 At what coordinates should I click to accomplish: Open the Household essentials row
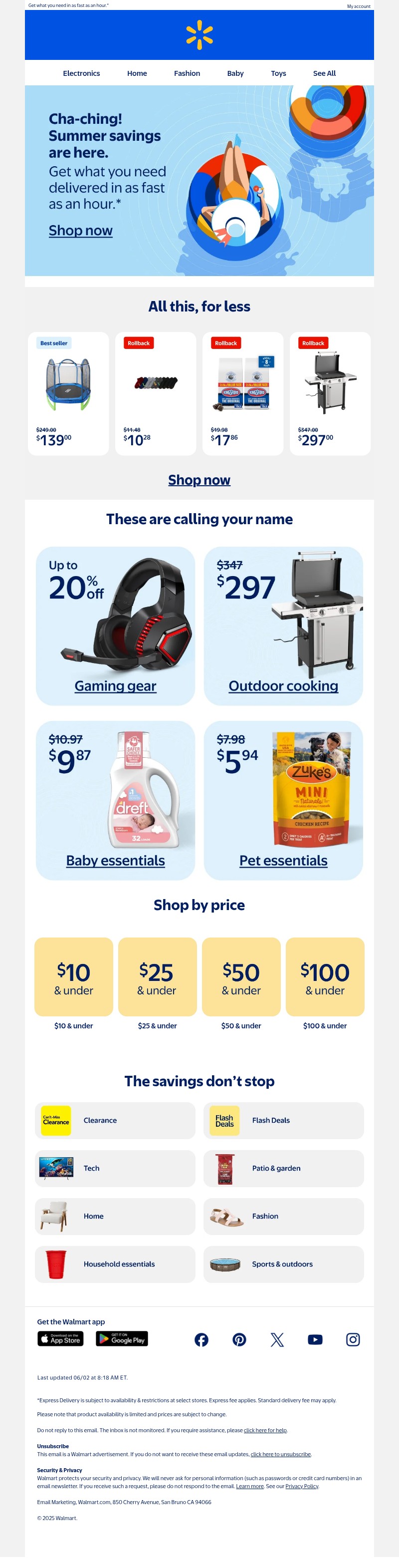coord(115,1264)
